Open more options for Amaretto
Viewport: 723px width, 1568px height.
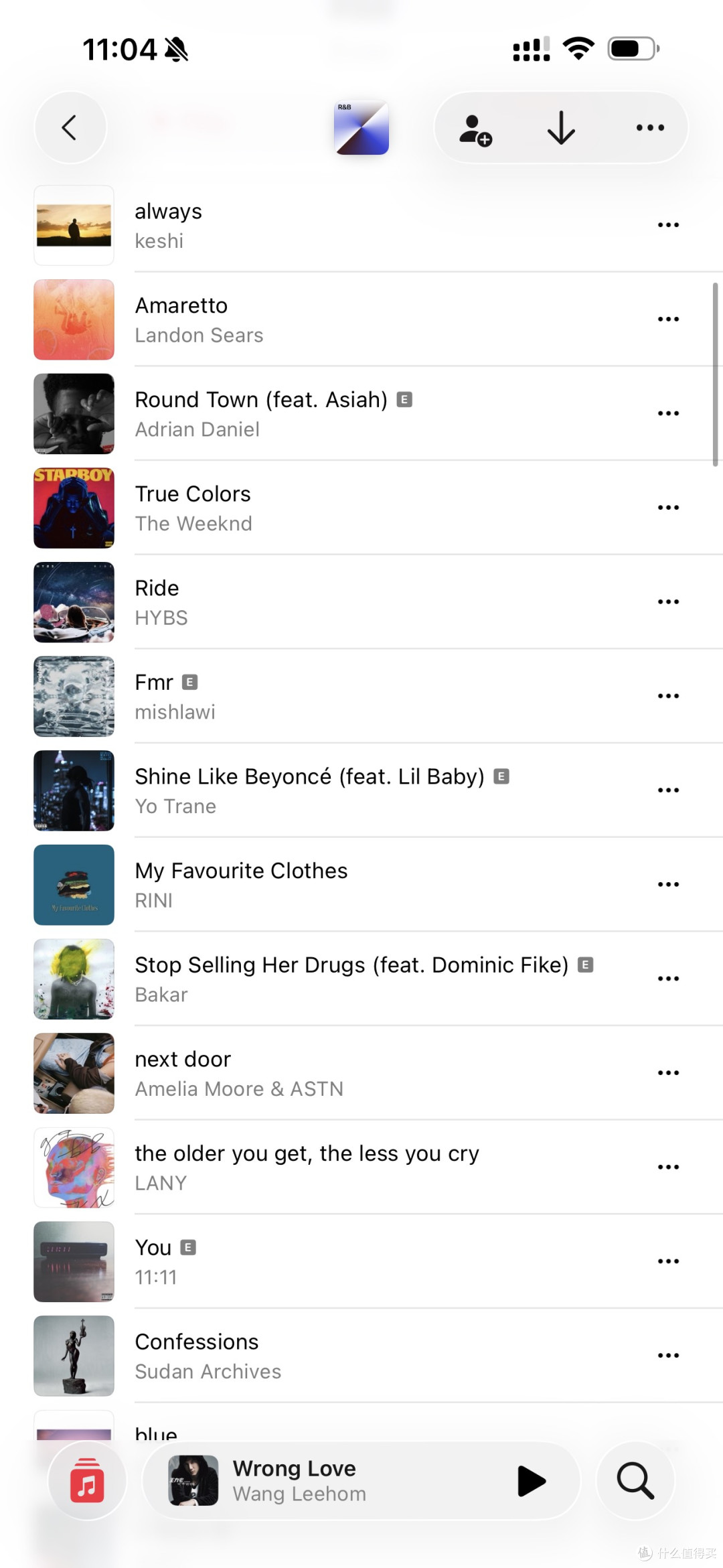point(668,319)
